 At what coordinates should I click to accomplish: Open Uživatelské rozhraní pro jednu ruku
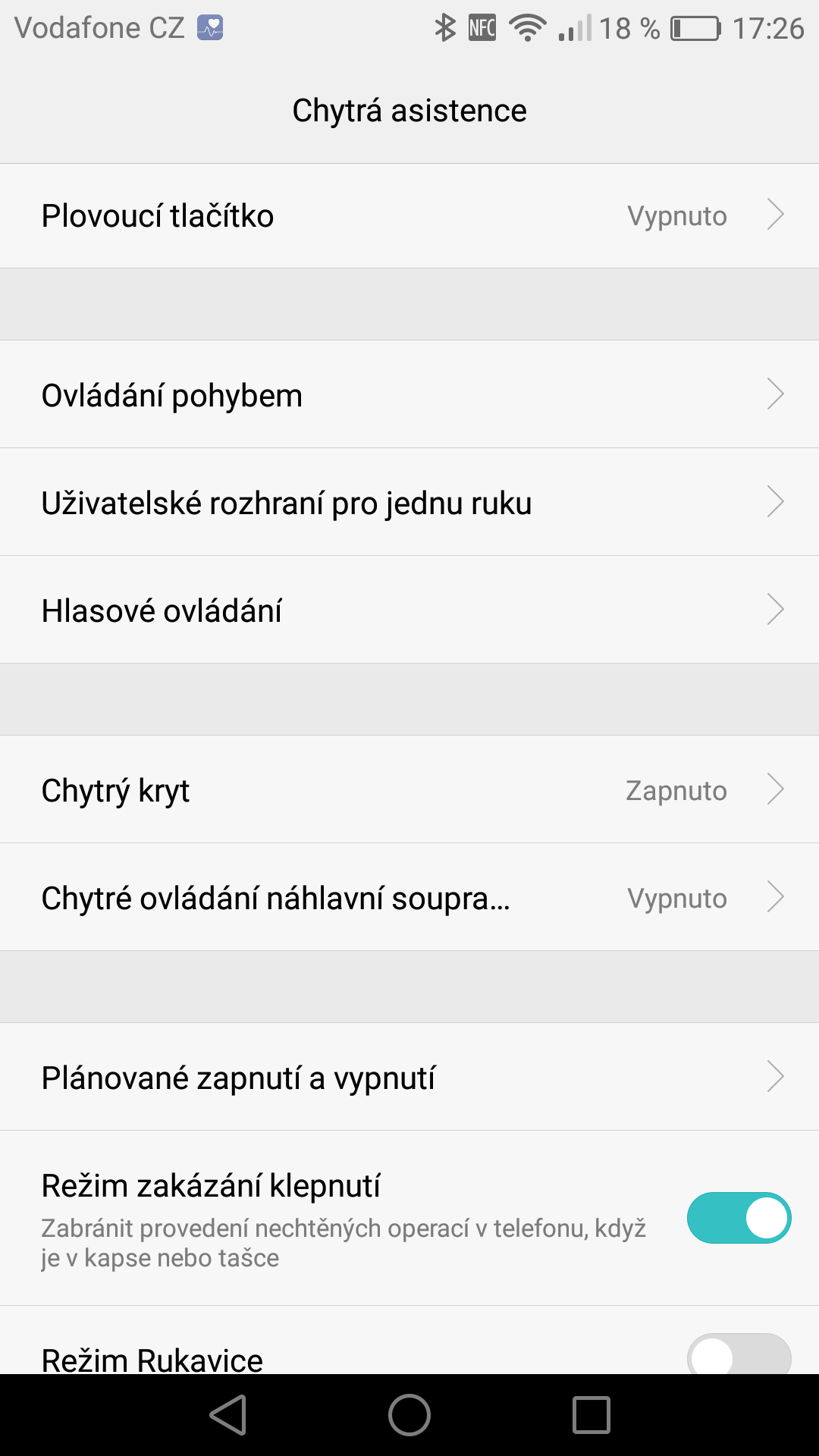(409, 502)
